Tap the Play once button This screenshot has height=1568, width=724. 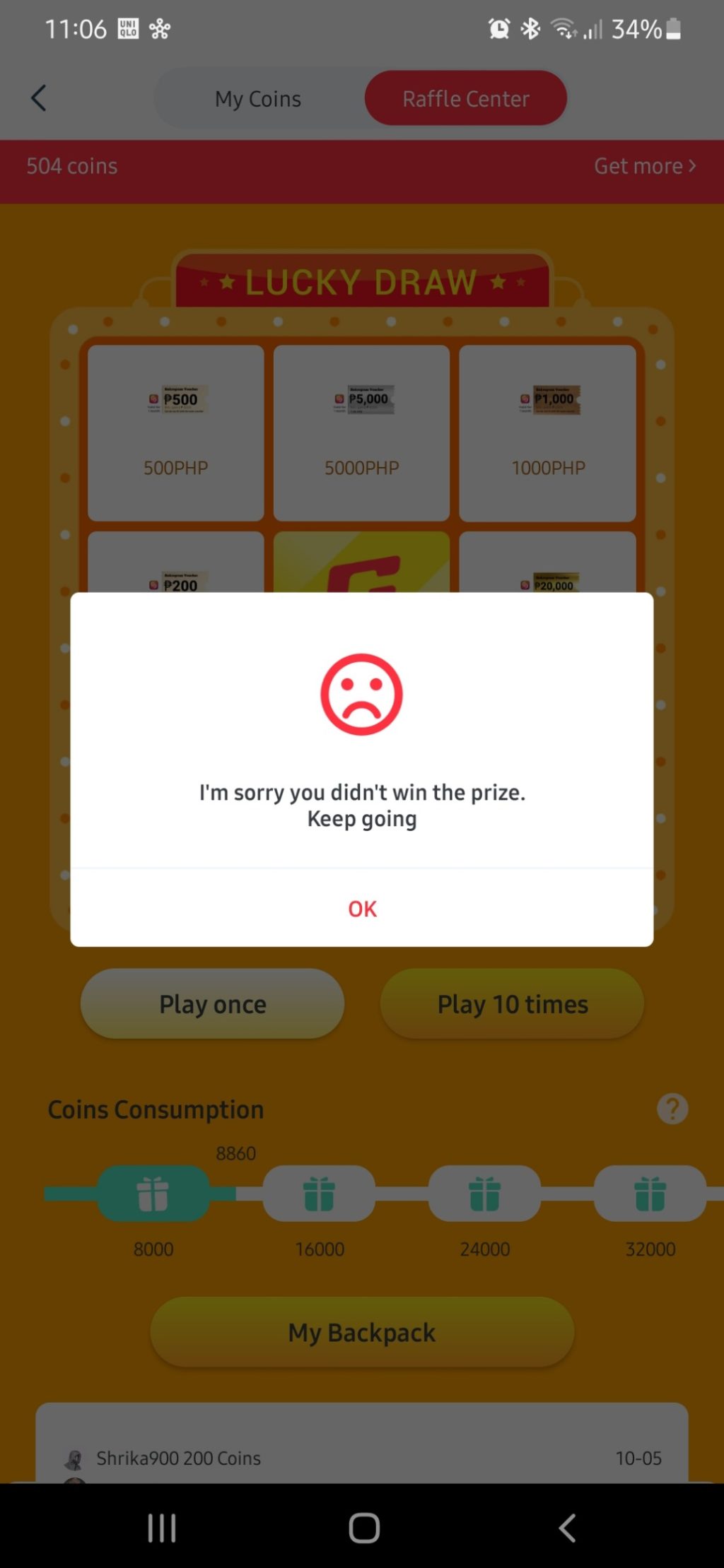click(212, 1003)
